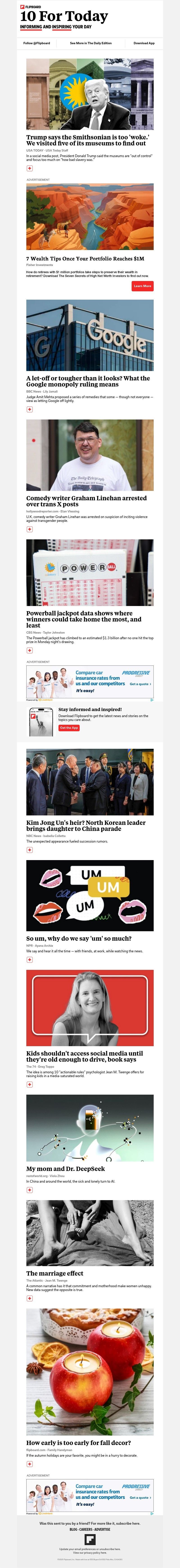Screen dimensions: 180x1568
Task: Tap the plus icon under the Google ruling story
Action: [29, 409]
